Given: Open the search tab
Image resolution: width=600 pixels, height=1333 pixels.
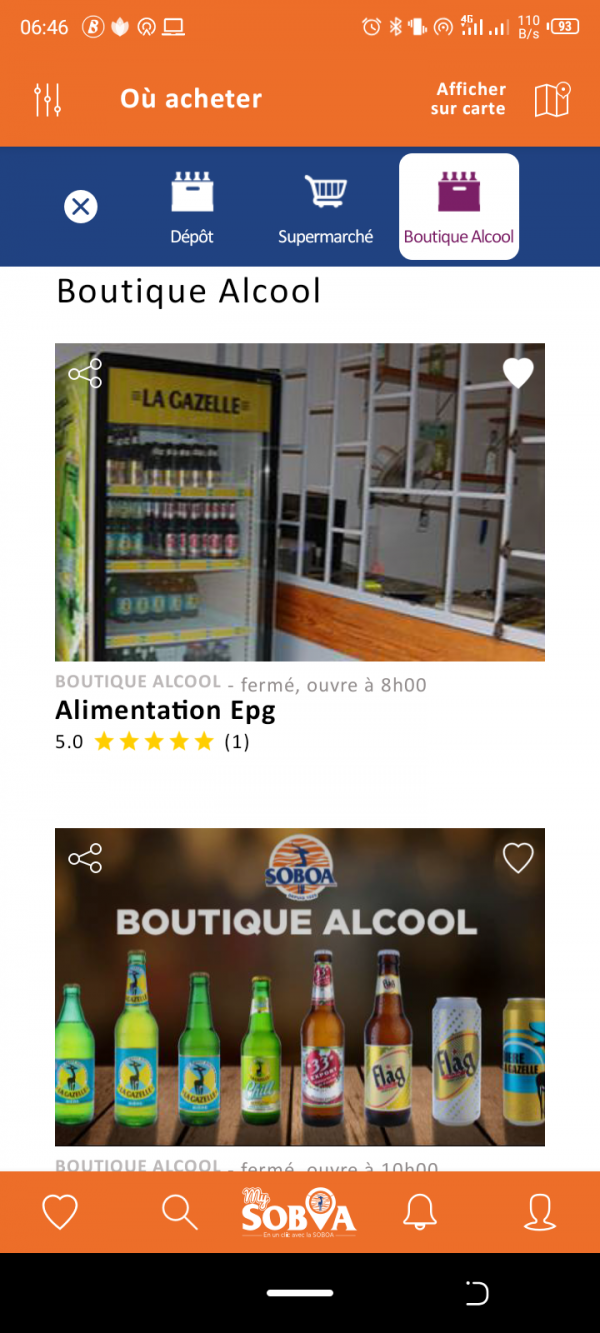Looking at the screenshot, I should (180, 1212).
